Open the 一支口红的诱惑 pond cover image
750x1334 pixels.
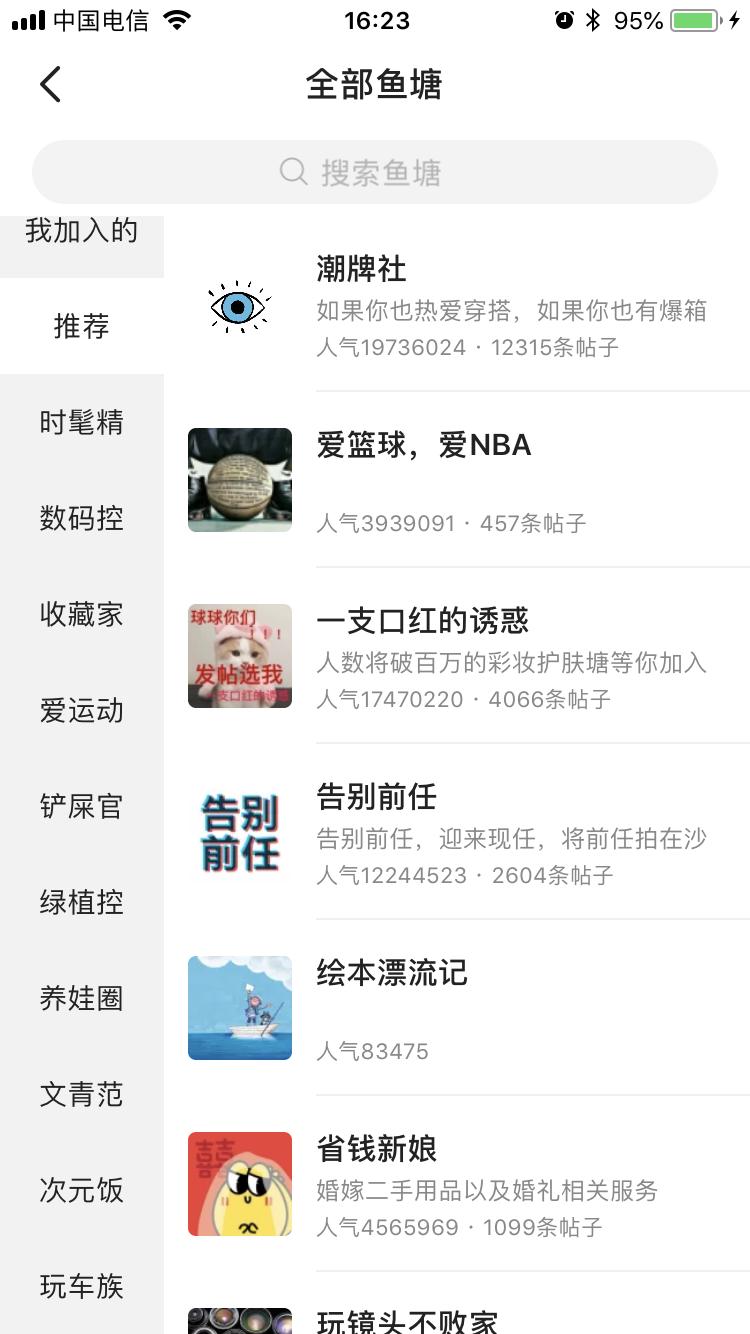239,656
